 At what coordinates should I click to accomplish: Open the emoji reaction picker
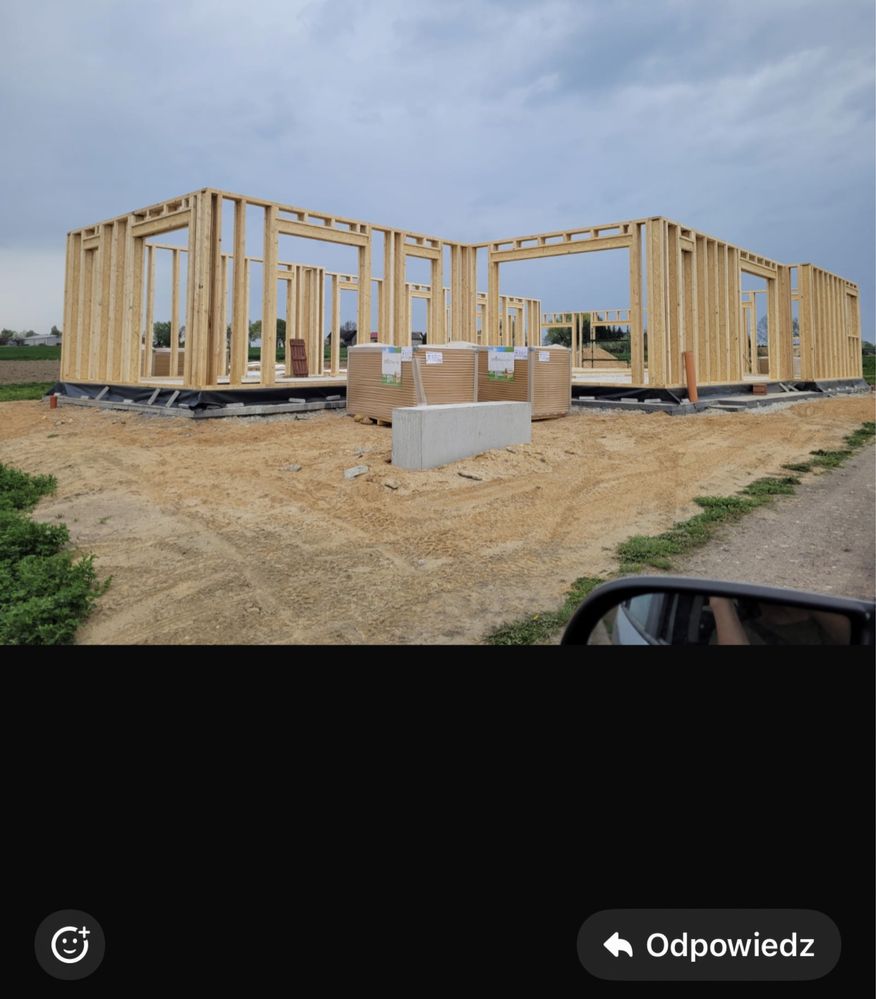coord(70,944)
